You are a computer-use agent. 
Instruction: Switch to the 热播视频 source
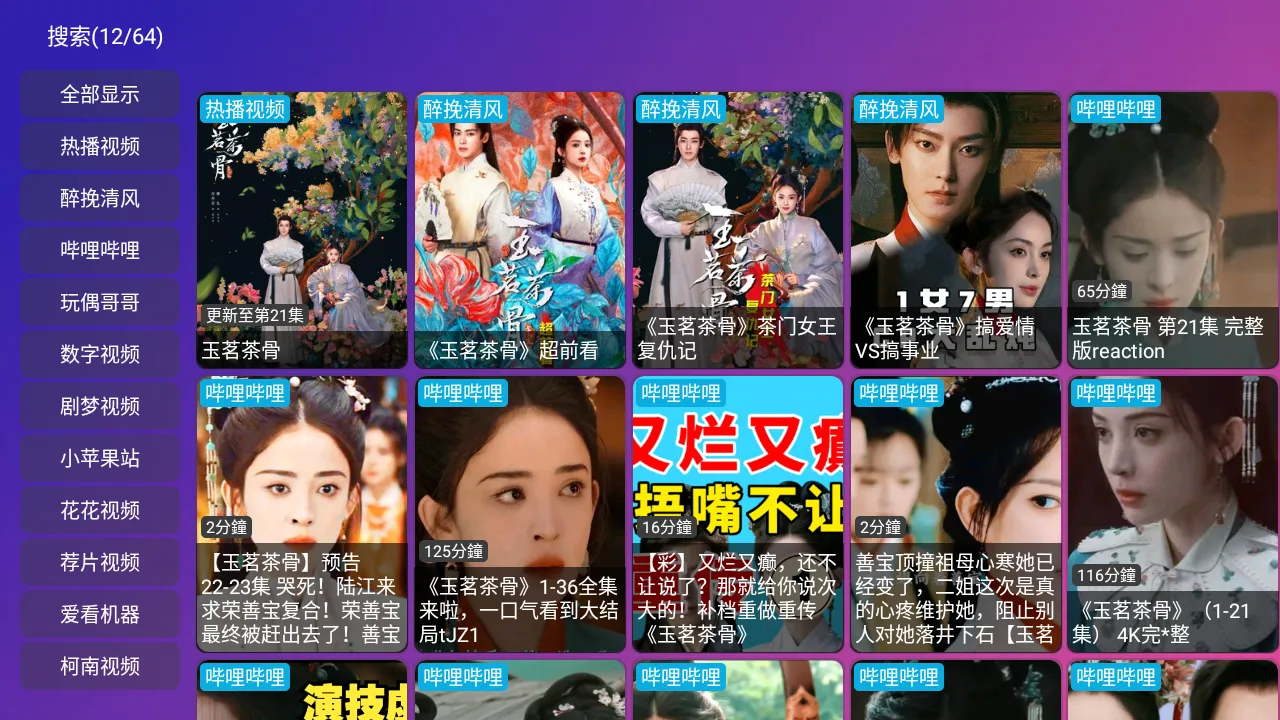[100, 146]
